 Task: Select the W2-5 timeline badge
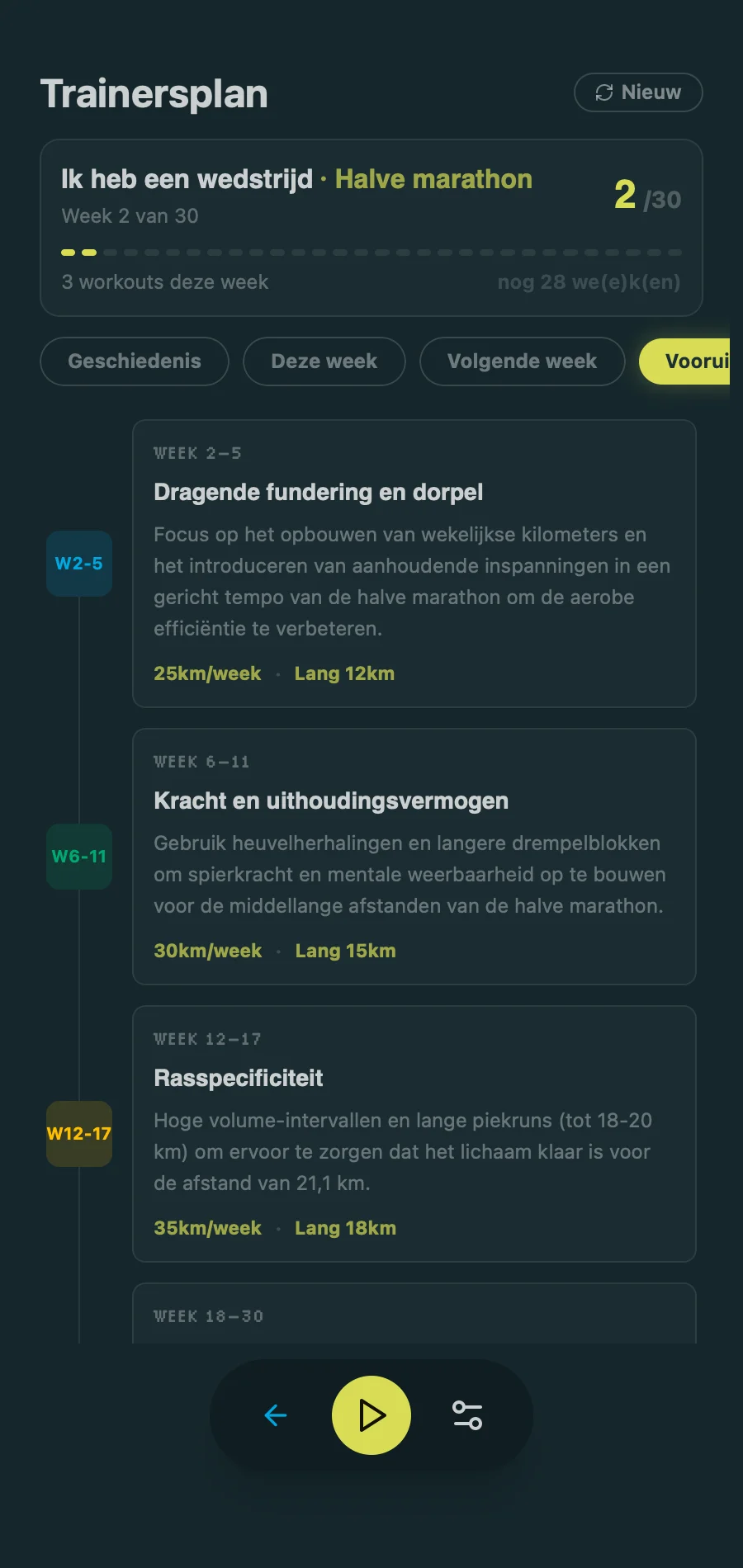(x=78, y=564)
